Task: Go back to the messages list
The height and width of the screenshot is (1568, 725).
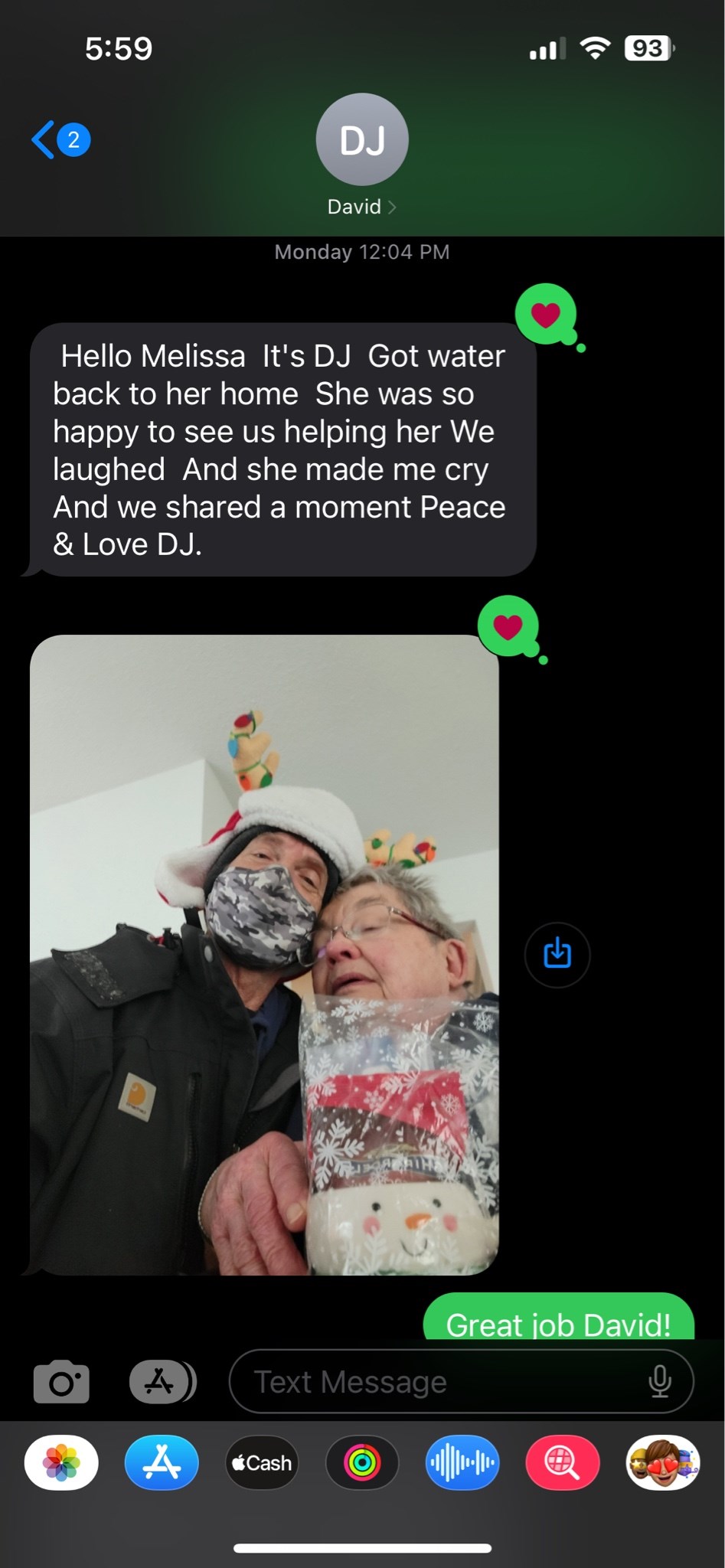Action: [60, 139]
